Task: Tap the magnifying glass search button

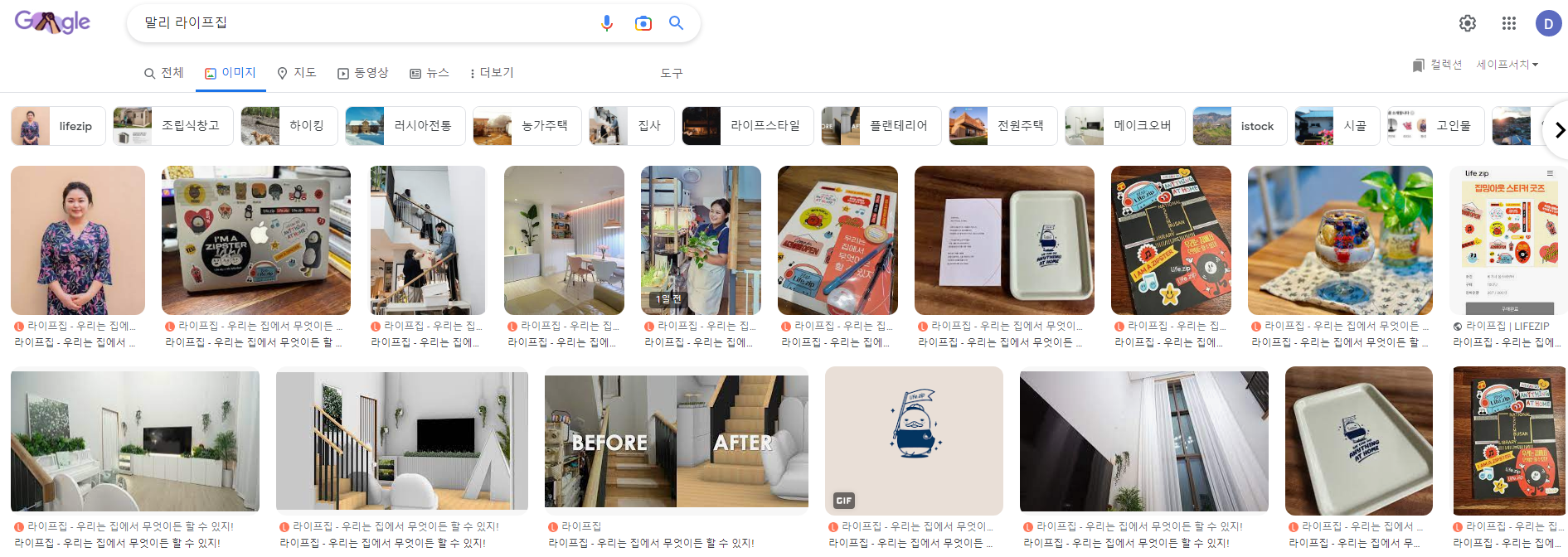Action: point(677,23)
